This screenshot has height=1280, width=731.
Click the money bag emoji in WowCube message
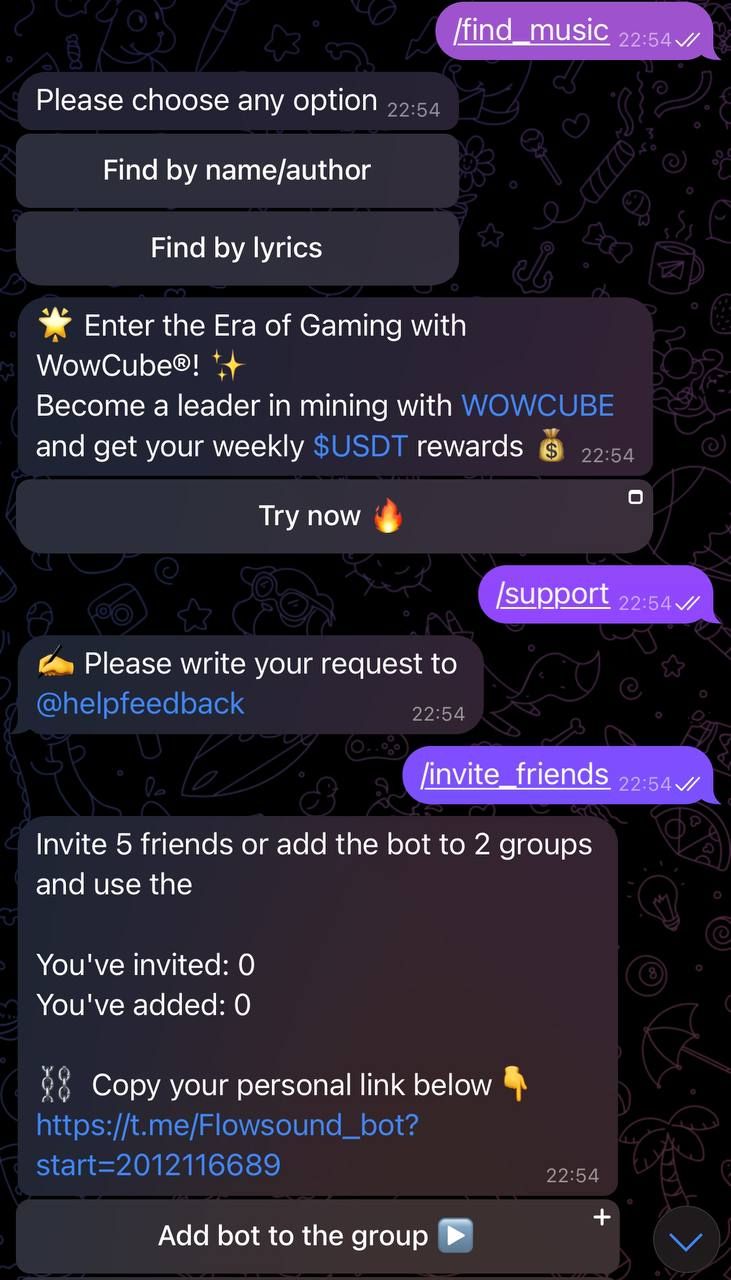pyautogui.click(x=551, y=446)
